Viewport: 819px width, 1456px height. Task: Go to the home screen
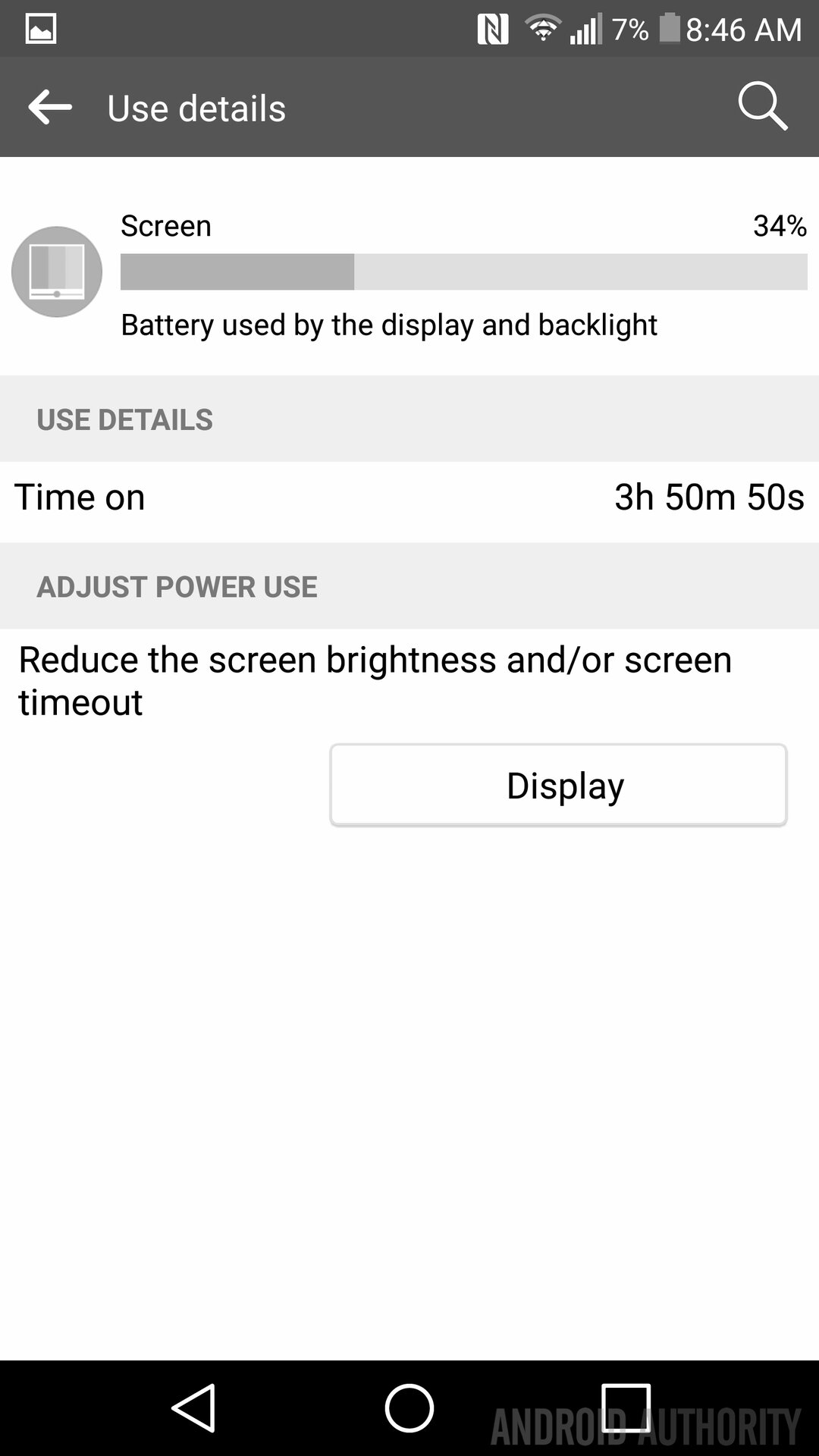409,1407
